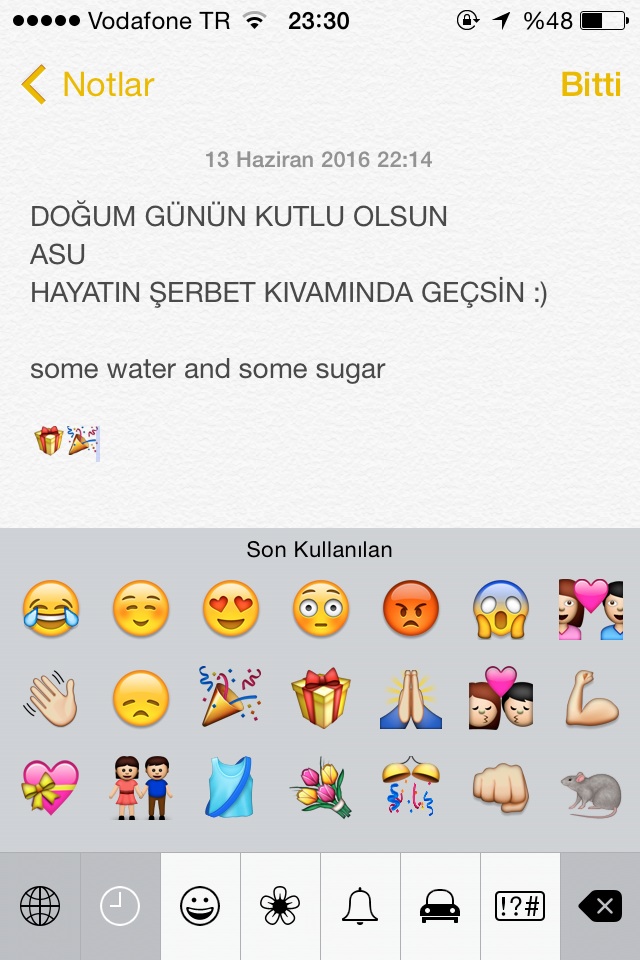The image size is (640, 960).
Task: Insert the tears of joy emoji
Action: tap(51, 609)
